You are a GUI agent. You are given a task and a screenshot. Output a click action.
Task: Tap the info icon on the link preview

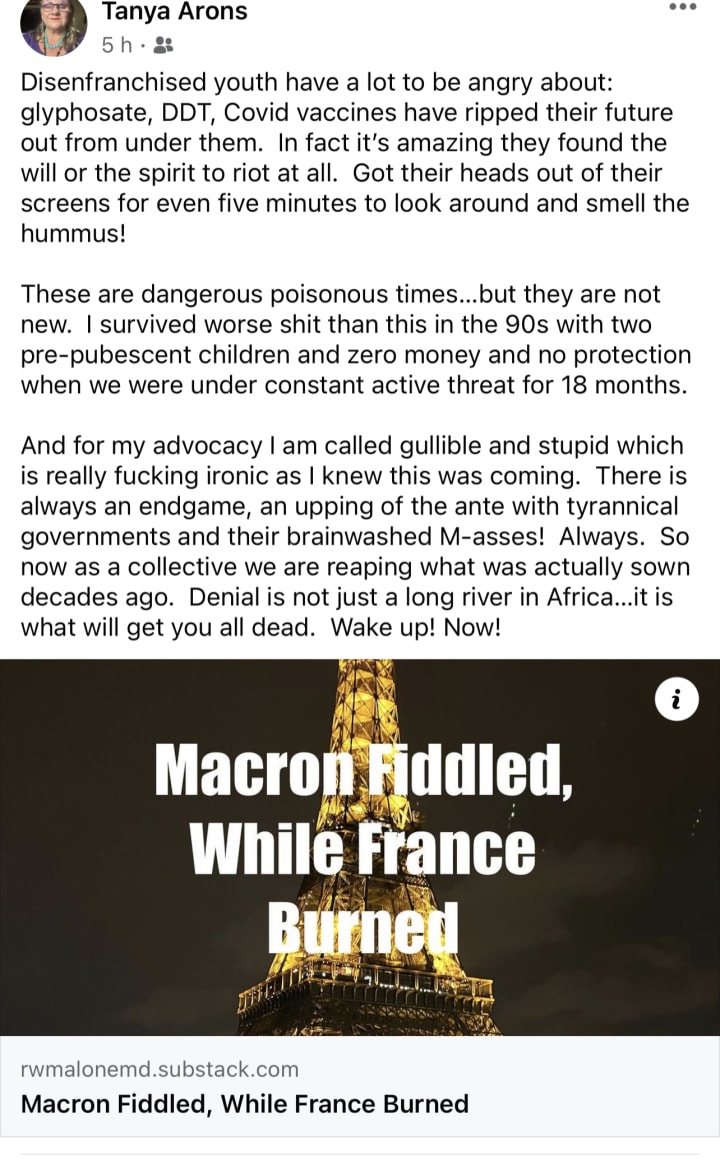pos(676,701)
